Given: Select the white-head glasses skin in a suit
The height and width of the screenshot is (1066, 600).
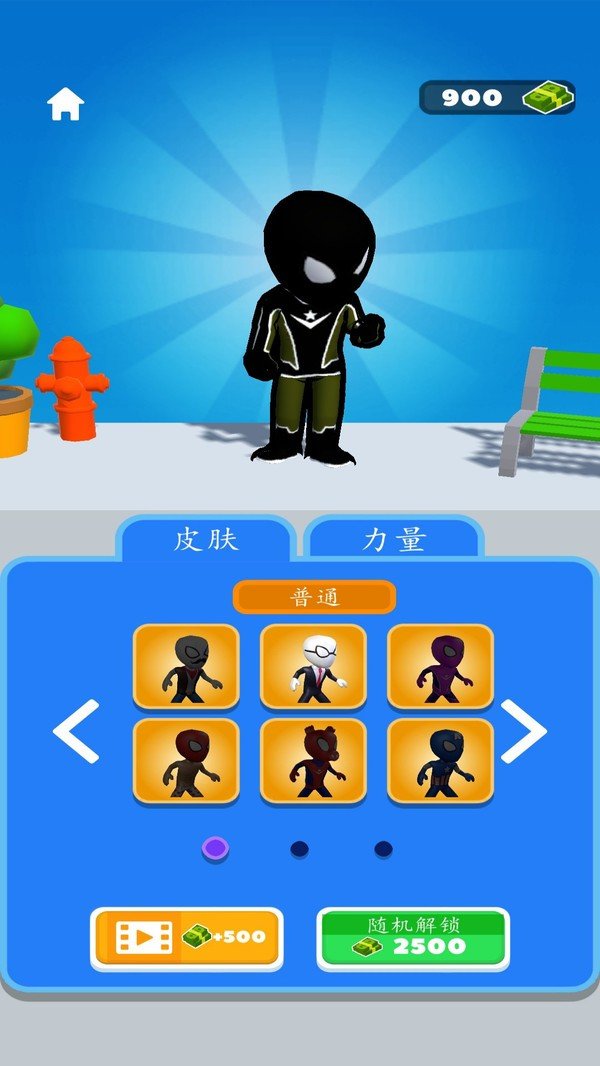Looking at the screenshot, I should click(x=313, y=666).
